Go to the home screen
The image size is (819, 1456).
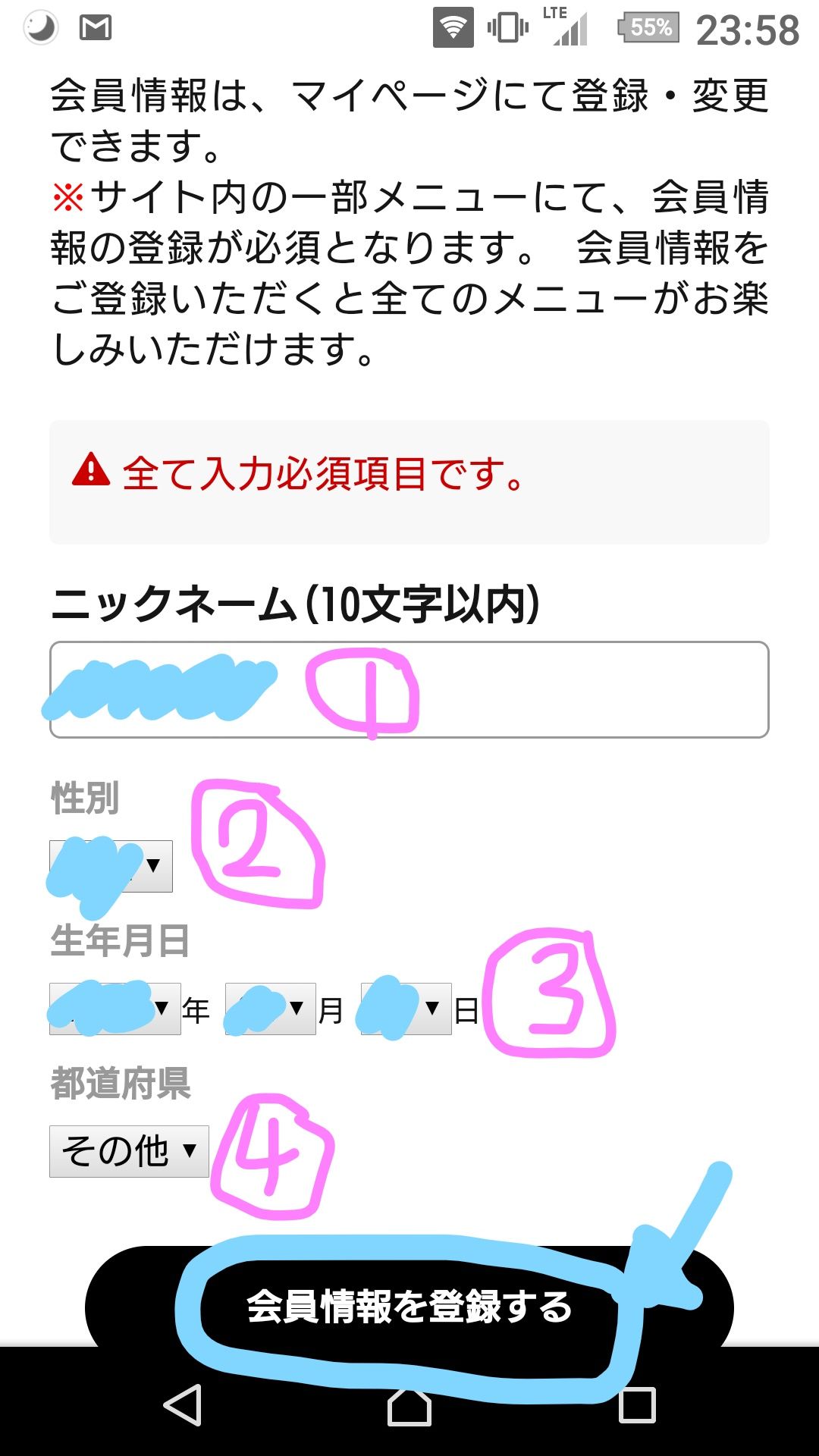409,1406
